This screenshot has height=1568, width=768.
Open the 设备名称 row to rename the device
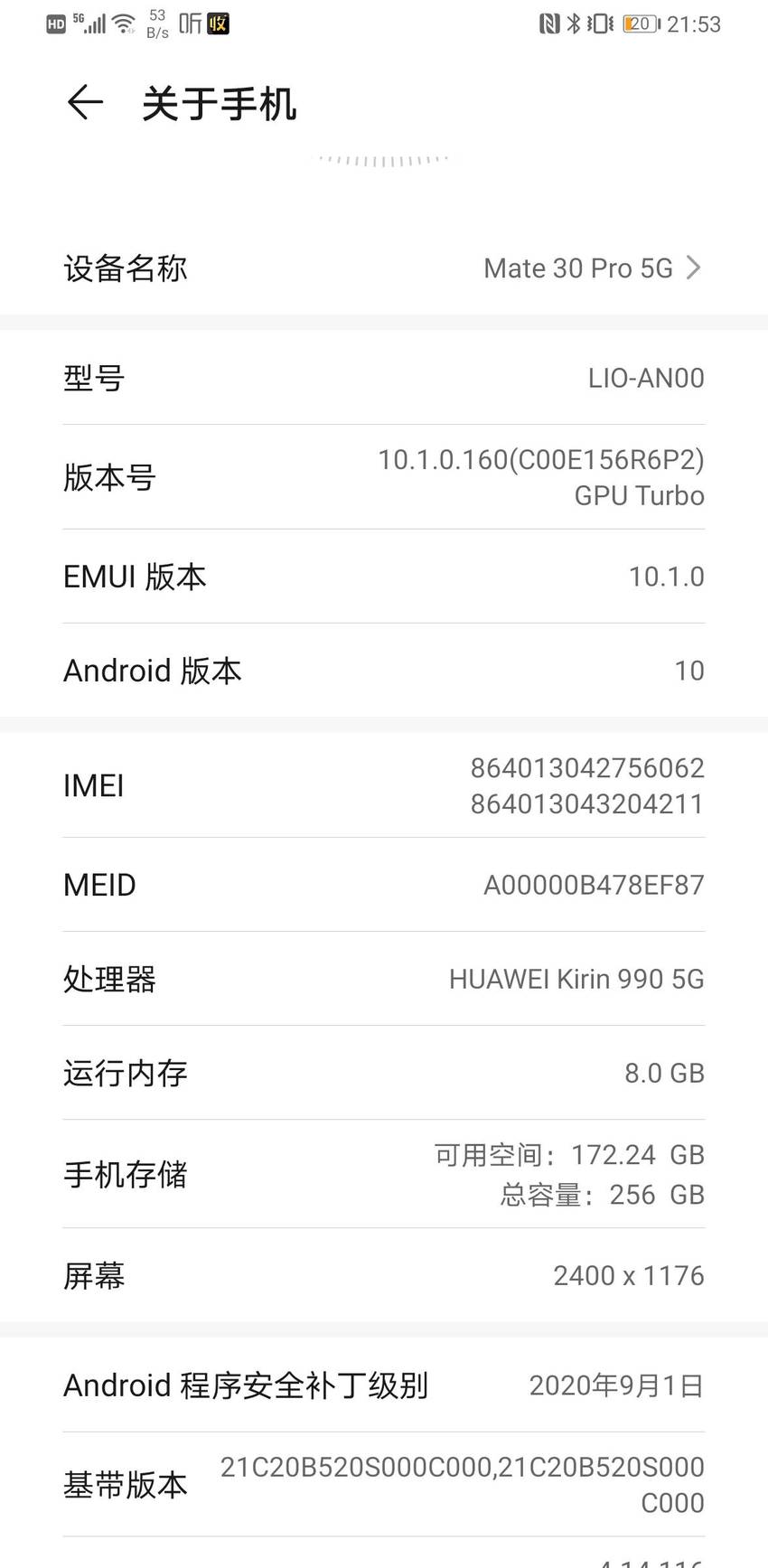point(384,268)
